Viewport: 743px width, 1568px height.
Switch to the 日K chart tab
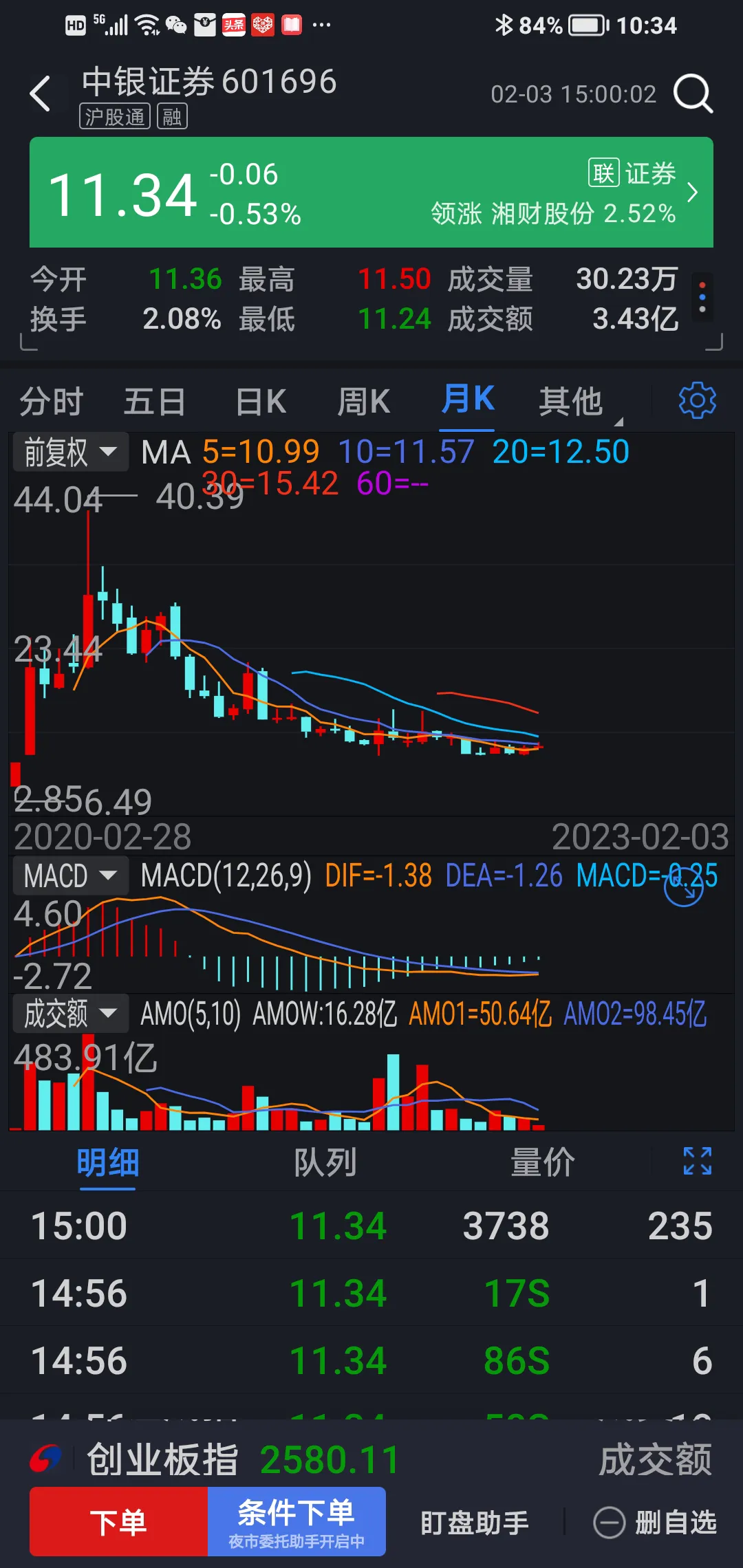261,402
